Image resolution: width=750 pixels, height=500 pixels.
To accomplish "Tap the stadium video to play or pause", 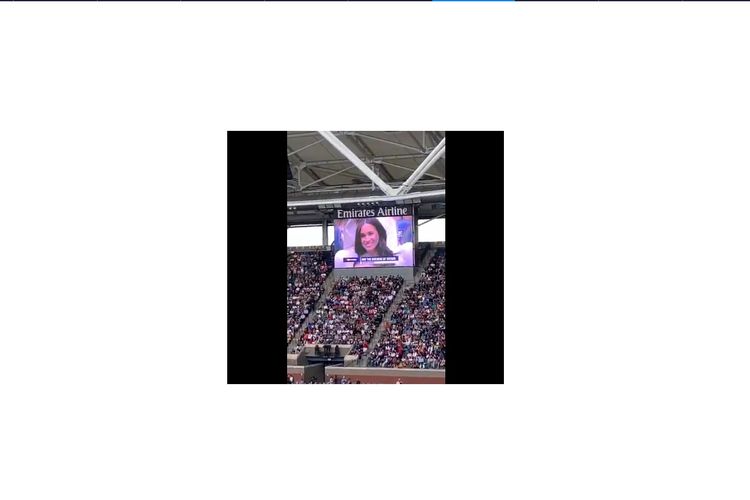I will 365,257.
